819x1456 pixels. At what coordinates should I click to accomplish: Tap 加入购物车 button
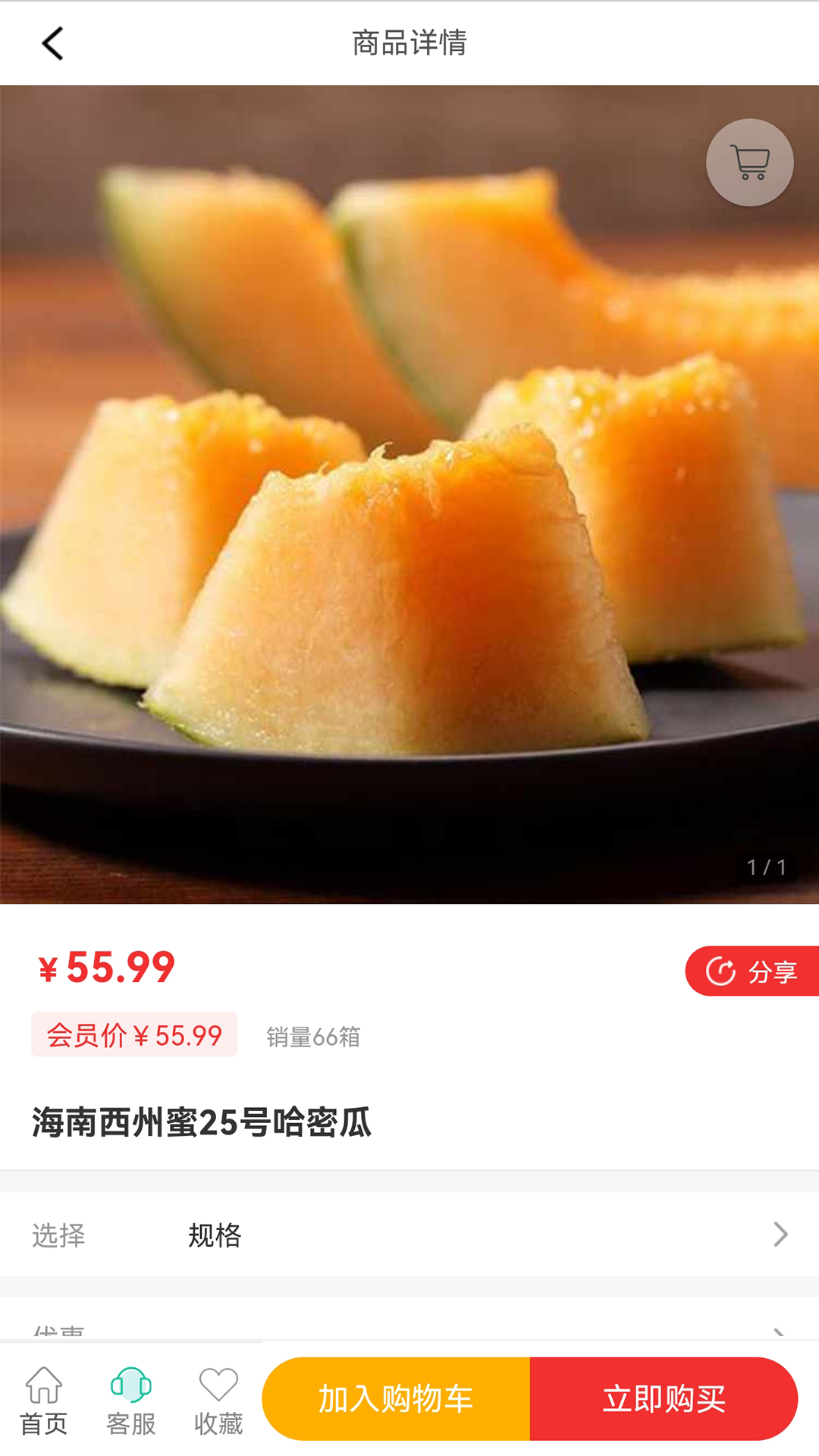tap(396, 1399)
